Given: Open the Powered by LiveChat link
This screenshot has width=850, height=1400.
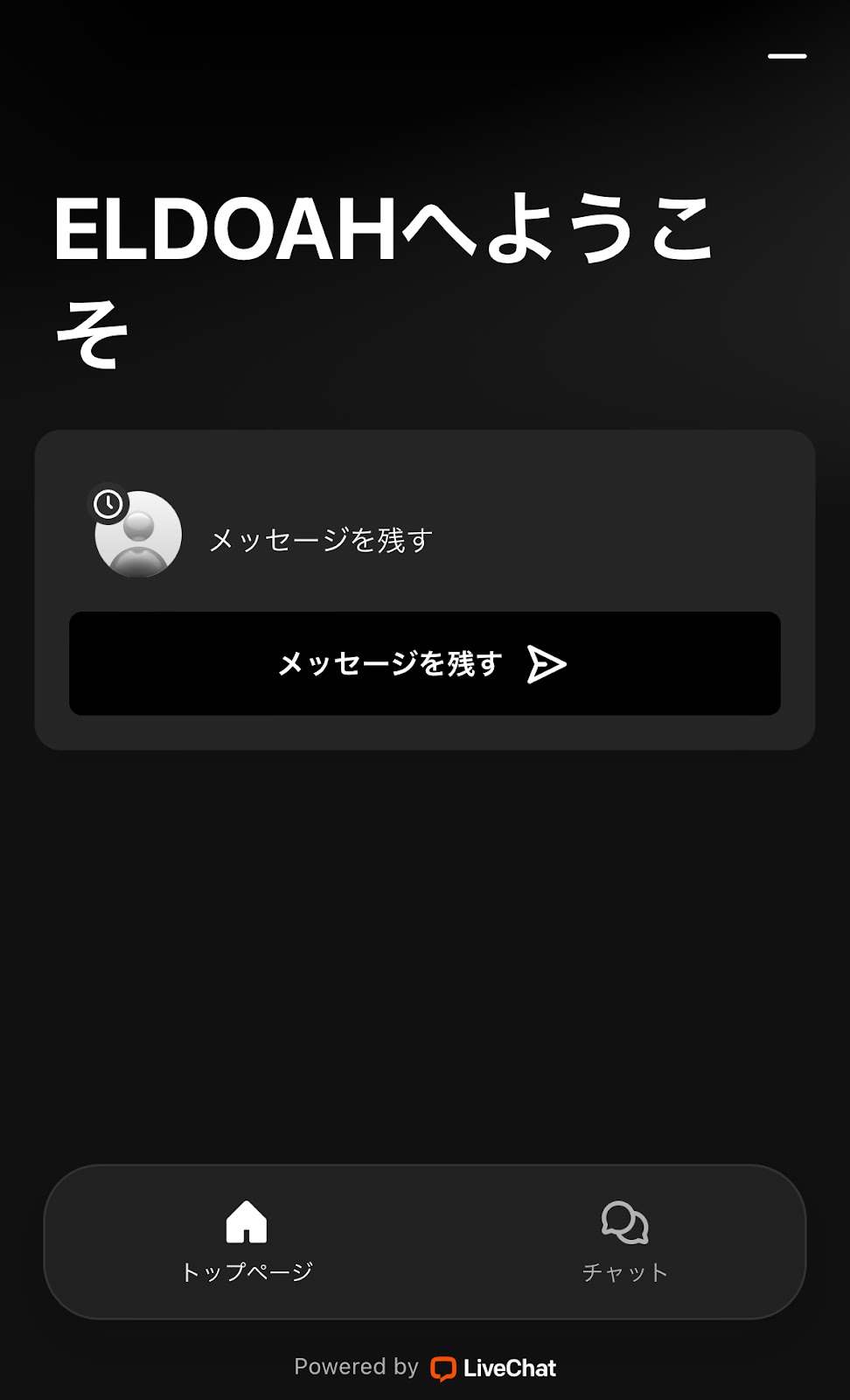Looking at the screenshot, I should click(x=425, y=1368).
